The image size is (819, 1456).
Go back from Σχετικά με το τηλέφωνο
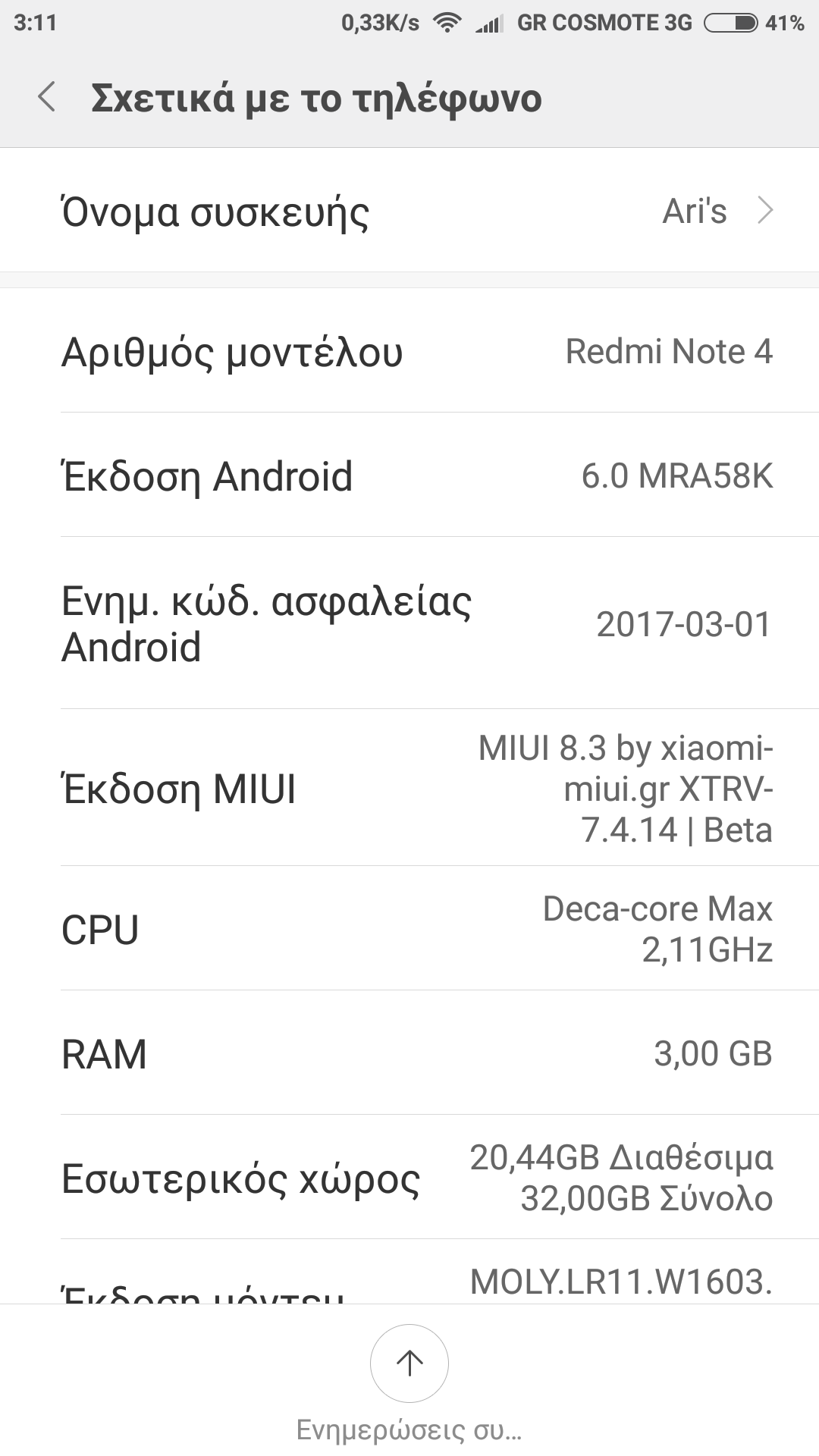[x=47, y=98]
